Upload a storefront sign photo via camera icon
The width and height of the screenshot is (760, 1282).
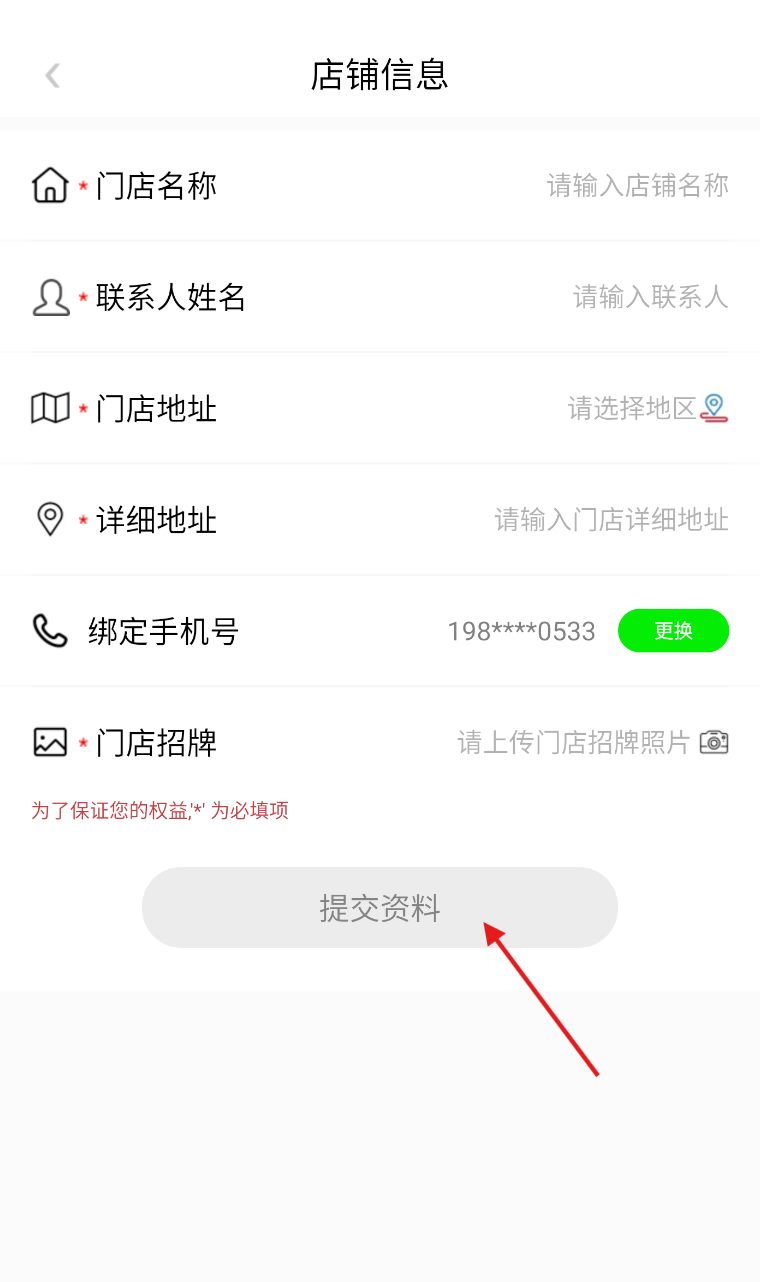[714, 742]
